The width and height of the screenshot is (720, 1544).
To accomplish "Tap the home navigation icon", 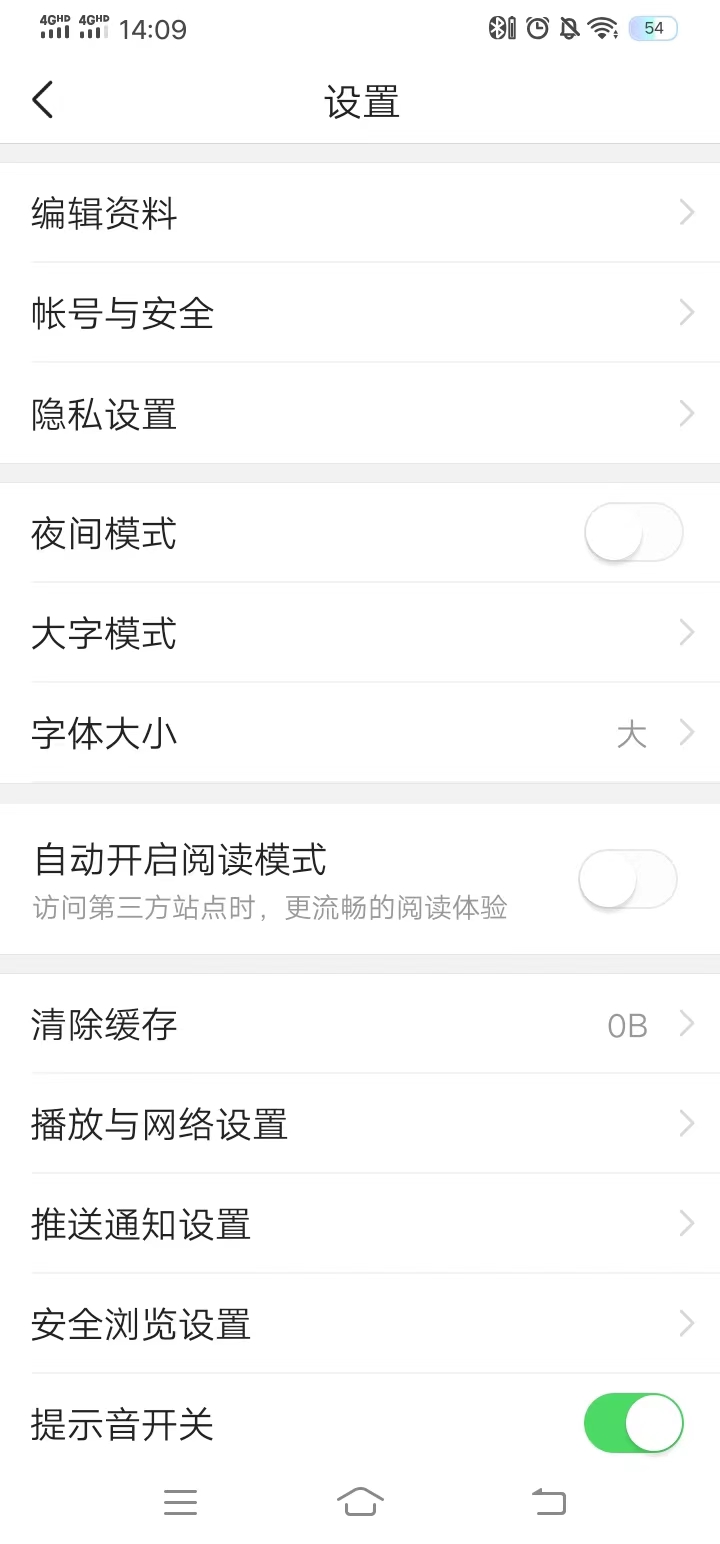I will (x=360, y=1501).
